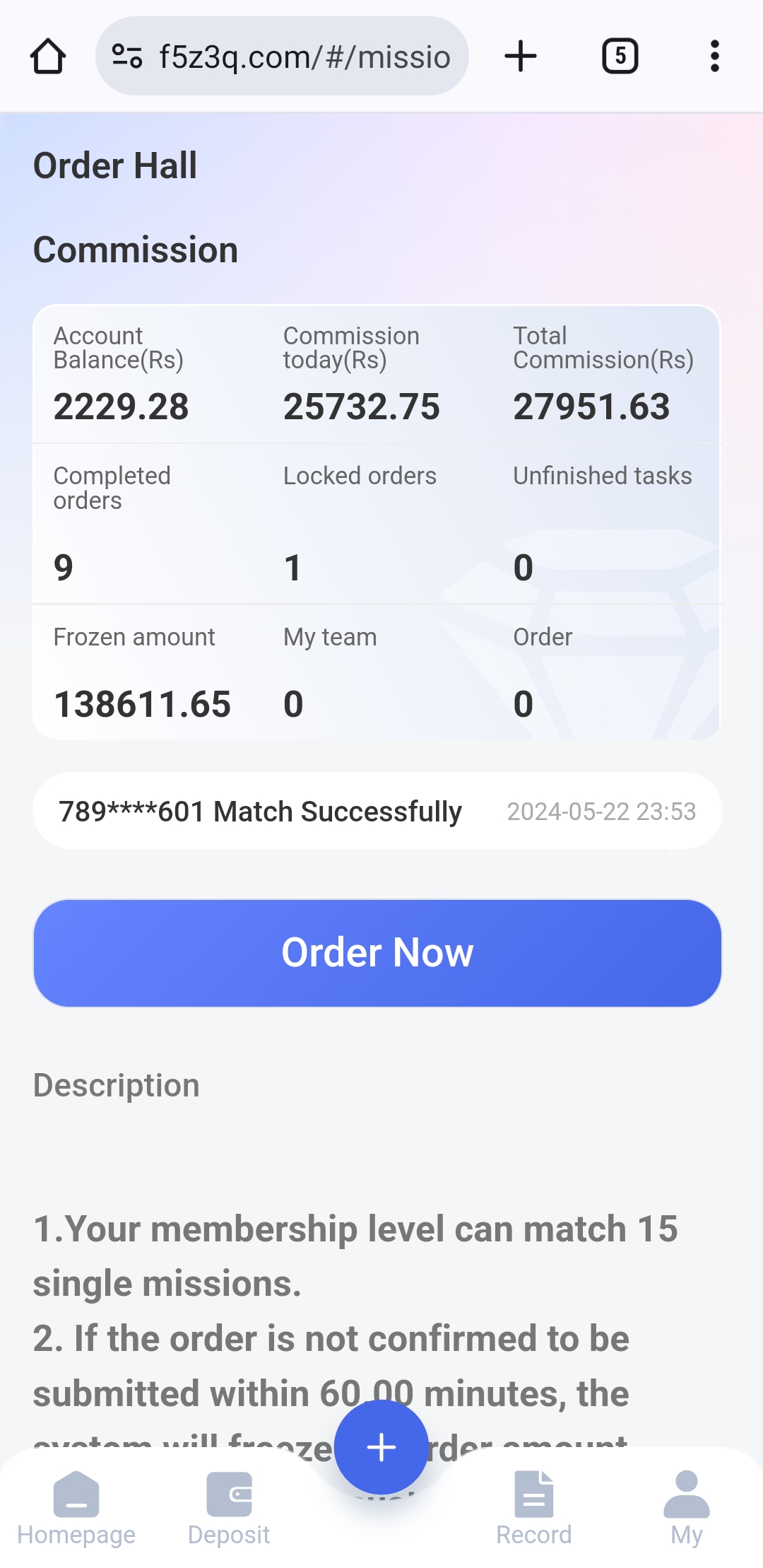
Task: Tap the Order Now button
Action: click(x=377, y=953)
